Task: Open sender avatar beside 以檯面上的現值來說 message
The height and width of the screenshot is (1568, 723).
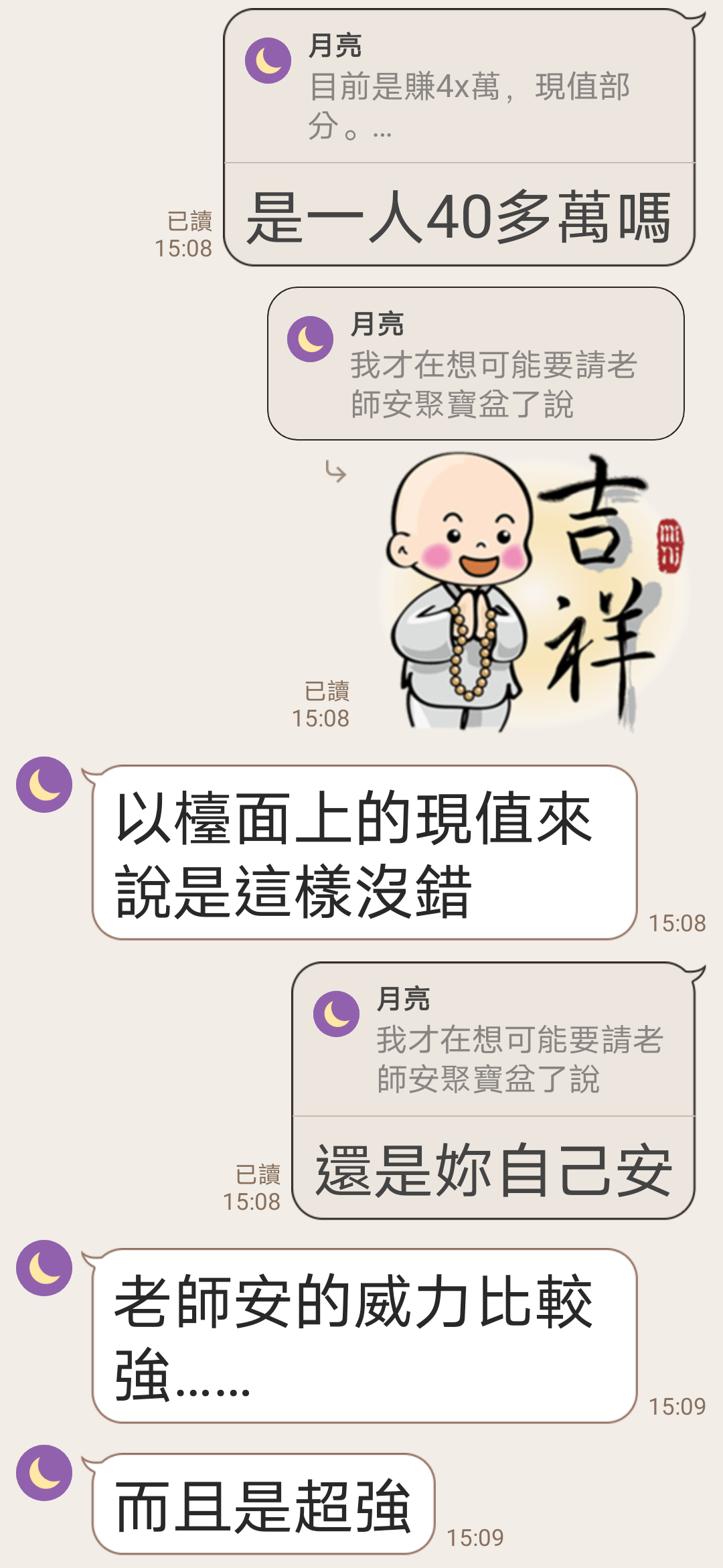Action: 44,785
